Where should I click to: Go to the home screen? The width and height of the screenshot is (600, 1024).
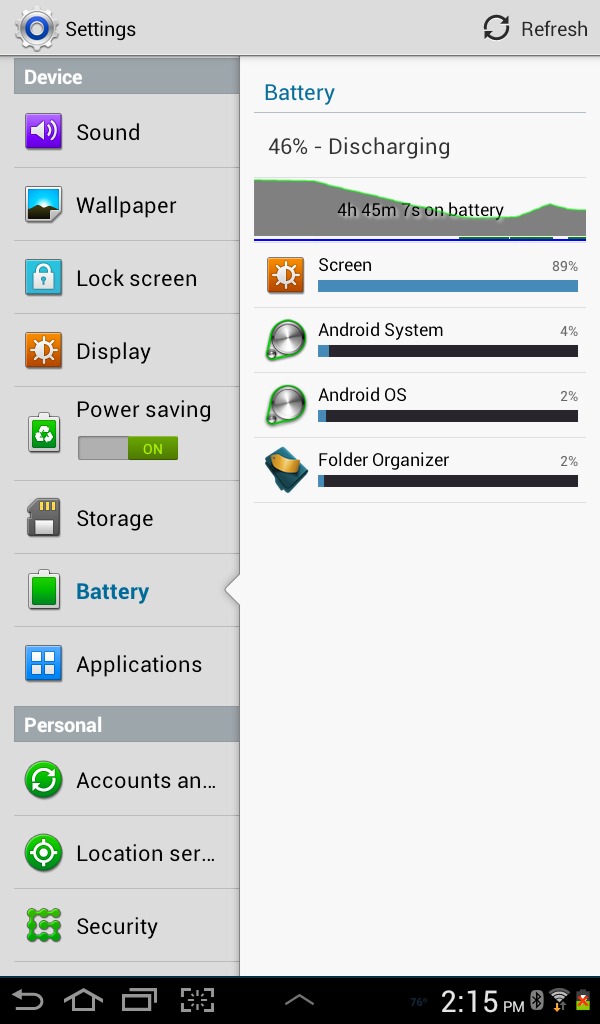pyautogui.click(x=83, y=1000)
